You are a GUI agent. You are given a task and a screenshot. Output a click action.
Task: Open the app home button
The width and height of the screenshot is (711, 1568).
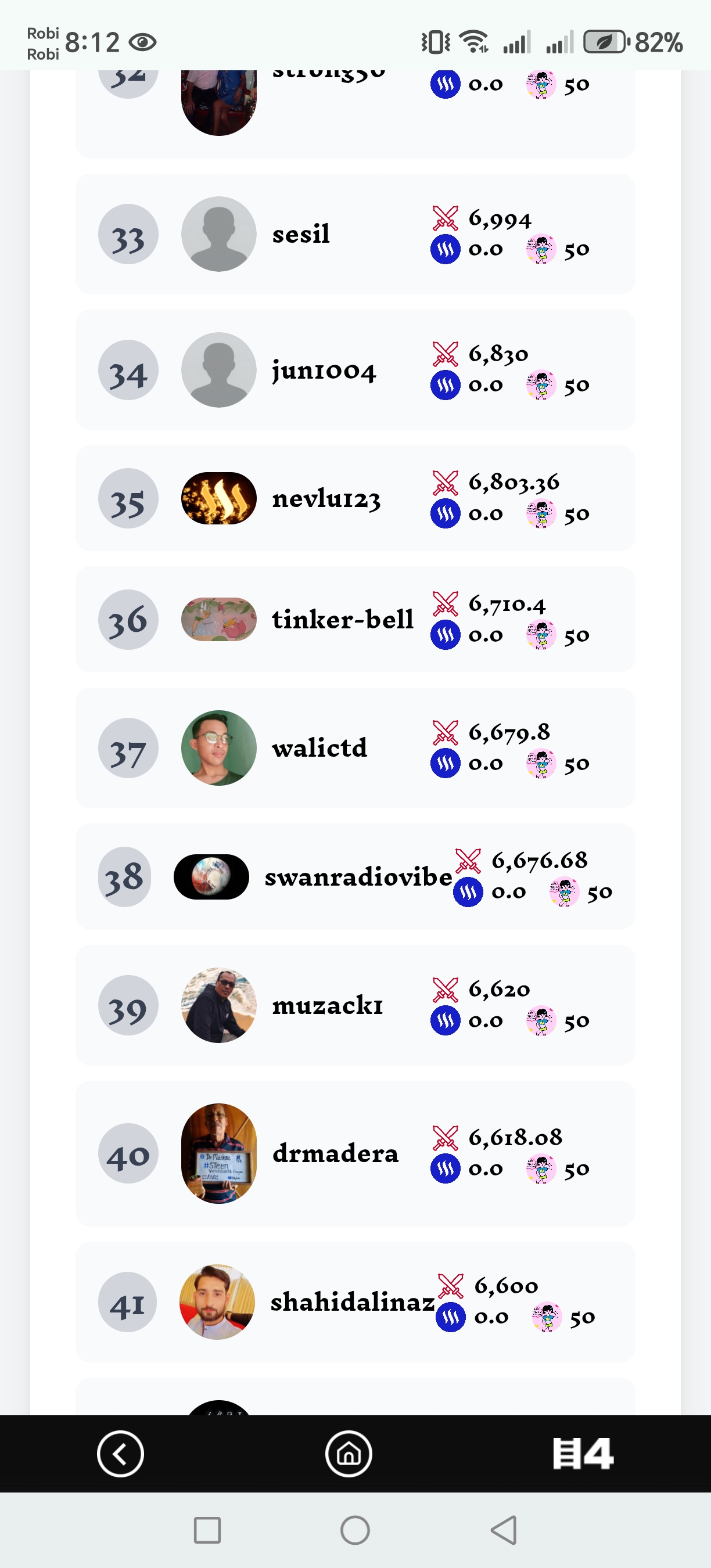(x=349, y=1454)
